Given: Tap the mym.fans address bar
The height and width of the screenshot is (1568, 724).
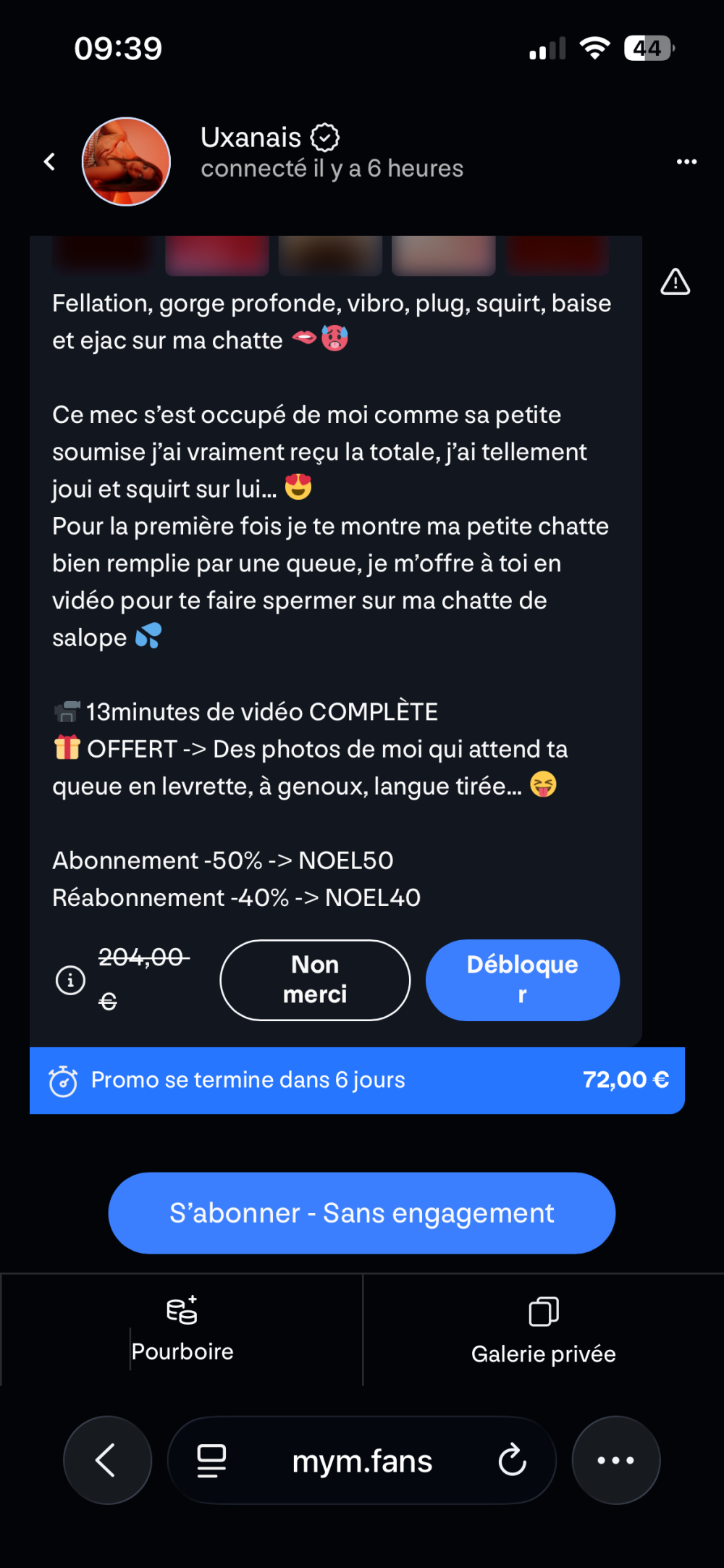Looking at the screenshot, I should coord(362,1462).
